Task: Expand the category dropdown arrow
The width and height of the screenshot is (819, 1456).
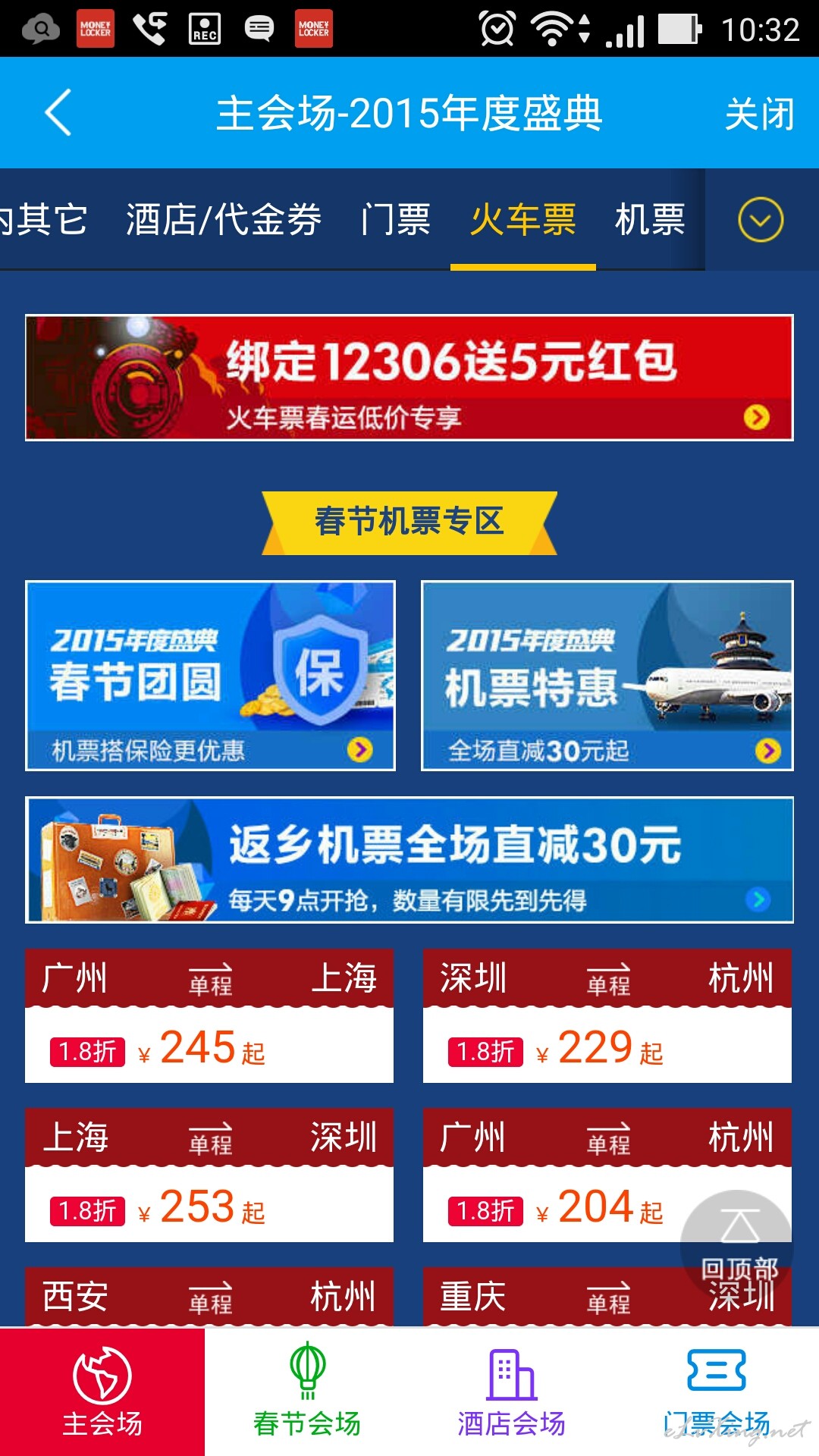Action: [x=761, y=220]
